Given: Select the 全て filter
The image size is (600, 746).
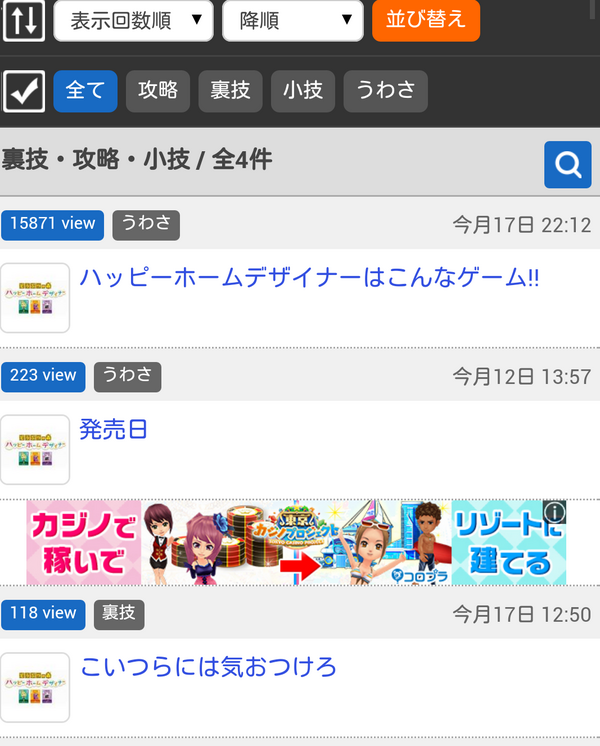Looking at the screenshot, I should (x=85, y=91).
